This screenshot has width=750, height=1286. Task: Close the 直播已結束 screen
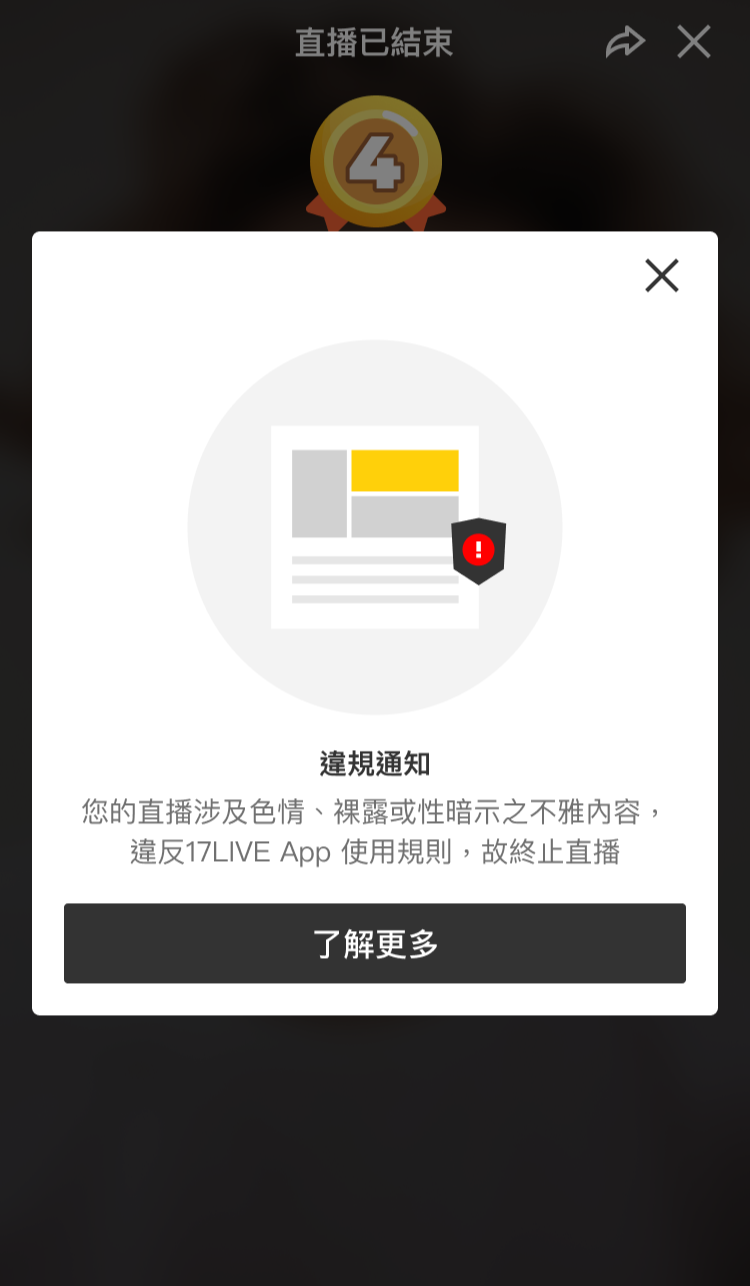tap(694, 42)
